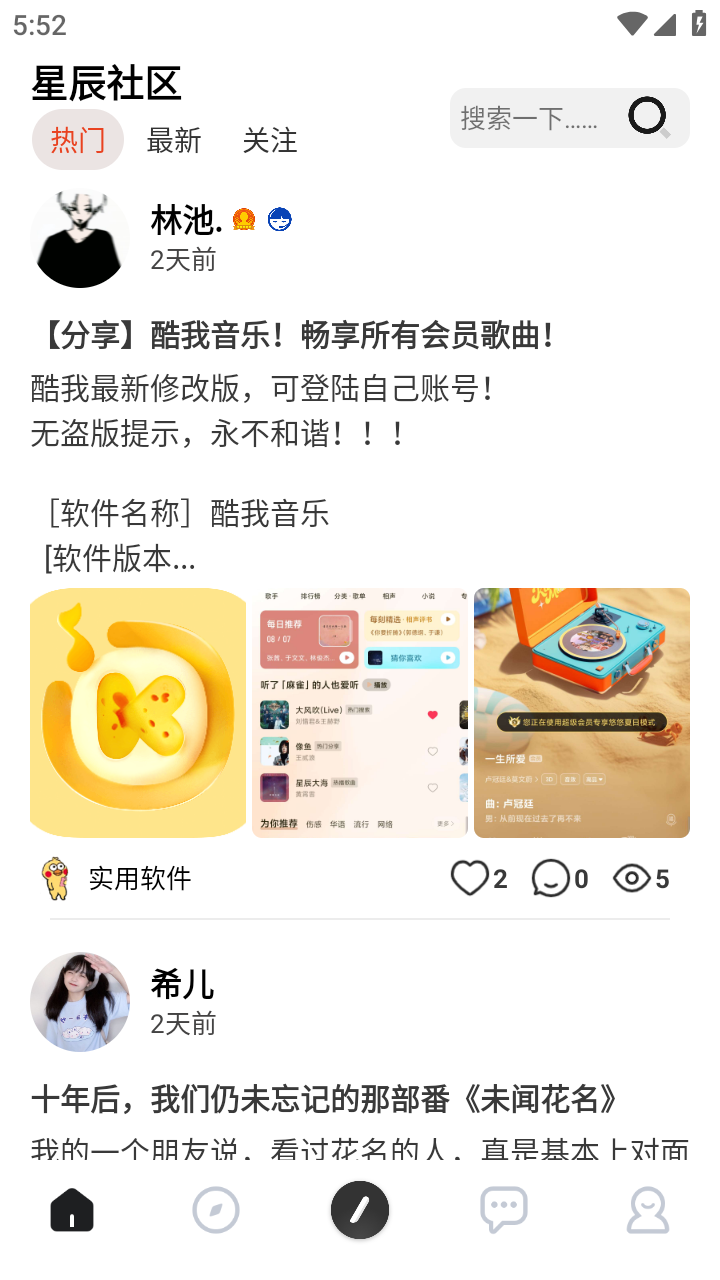Open 希儿's profile avatar
The width and height of the screenshot is (720, 1280).
[x=80, y=1002]
